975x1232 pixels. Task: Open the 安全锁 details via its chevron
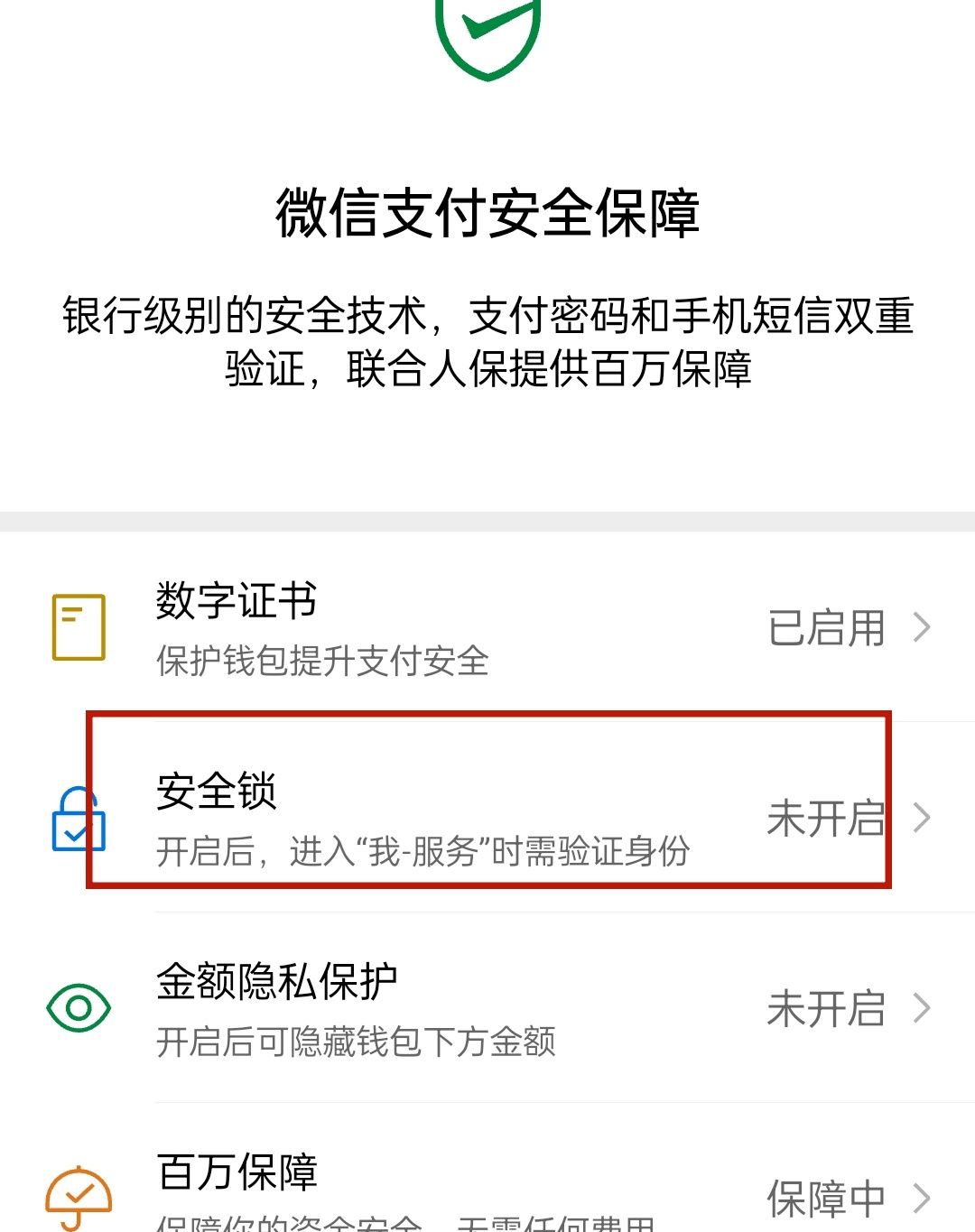[x=923, y=819]
